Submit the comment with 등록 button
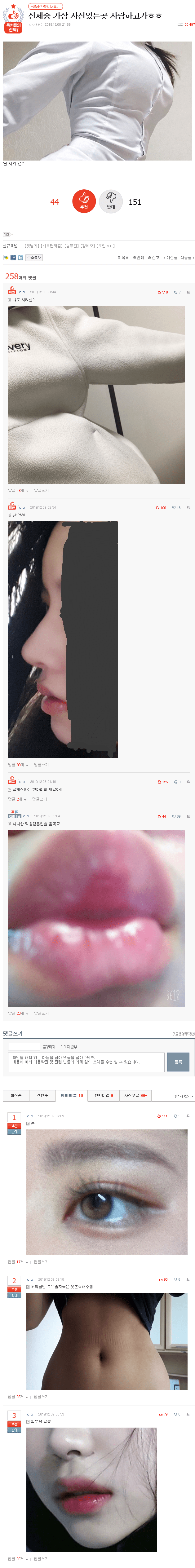The height and width of the screenshot is (1568, 195). pyautogui.click(x=178, y=1062)
